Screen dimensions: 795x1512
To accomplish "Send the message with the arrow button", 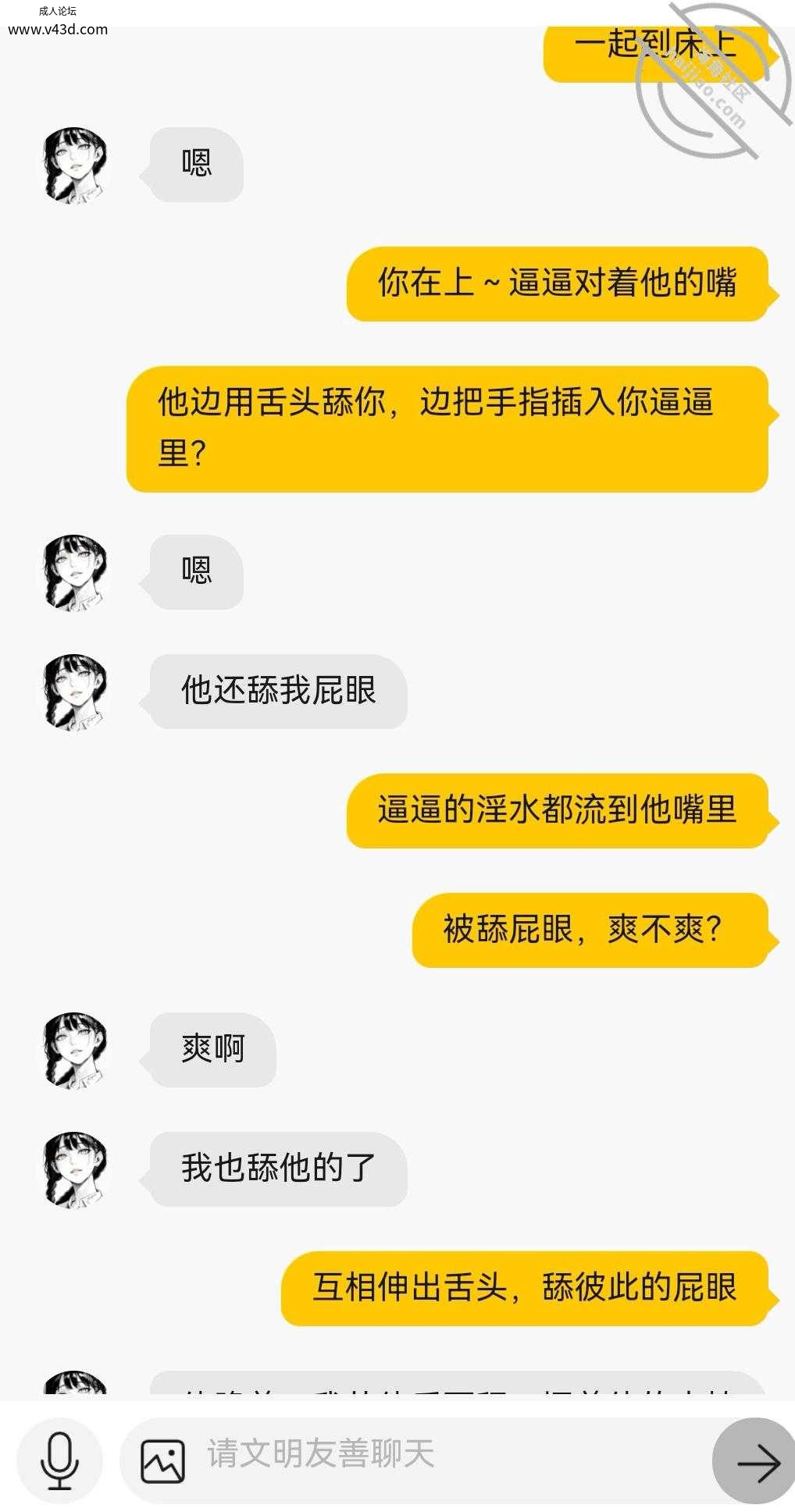I will coord(754,1460).
